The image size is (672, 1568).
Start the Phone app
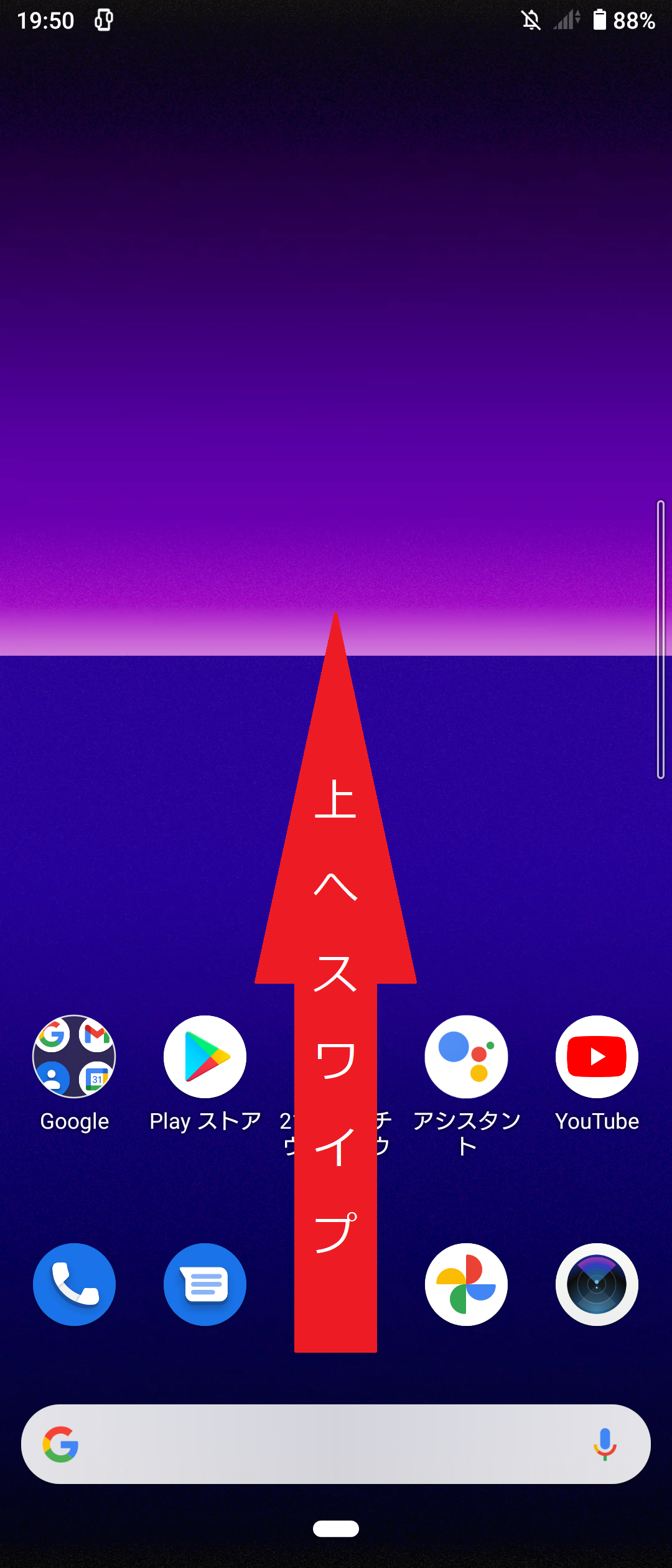coord(74,1285)
